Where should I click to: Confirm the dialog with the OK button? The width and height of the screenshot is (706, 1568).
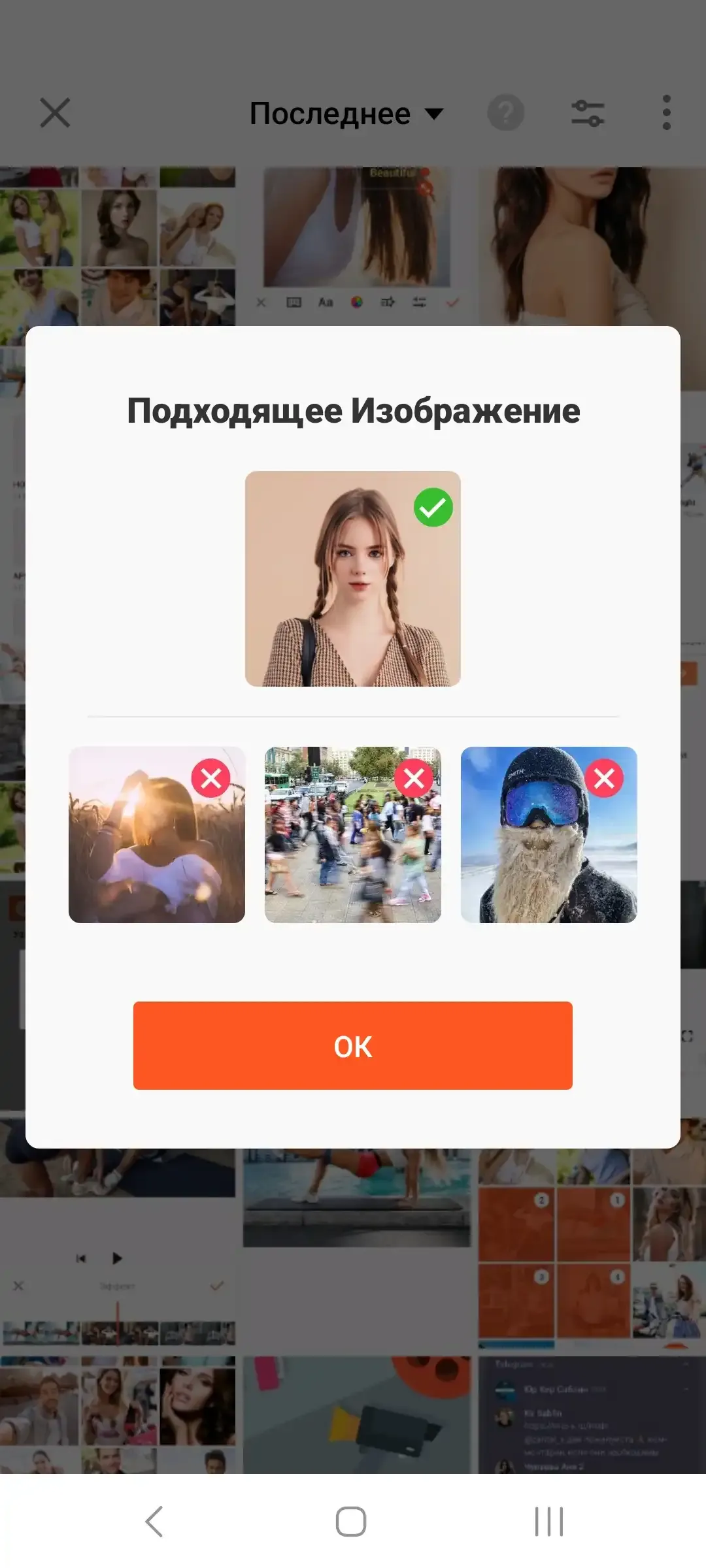352,1045
